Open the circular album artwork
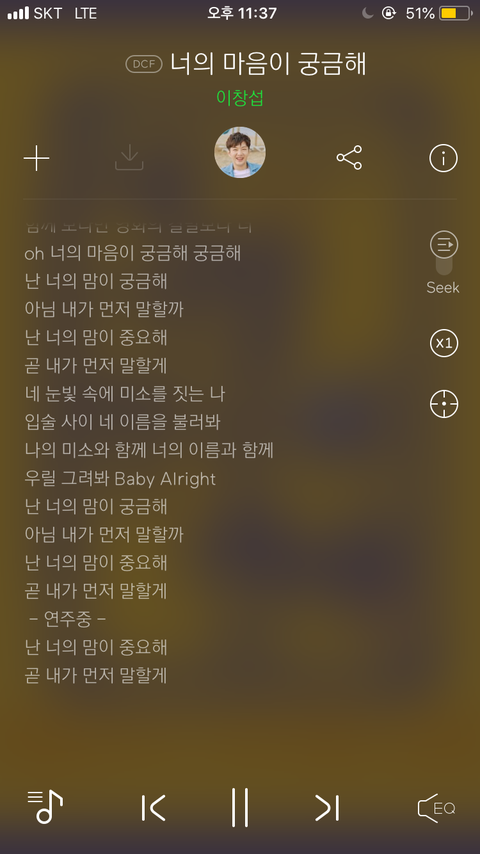Screen dimensions: 480x854 coord(240,152)
